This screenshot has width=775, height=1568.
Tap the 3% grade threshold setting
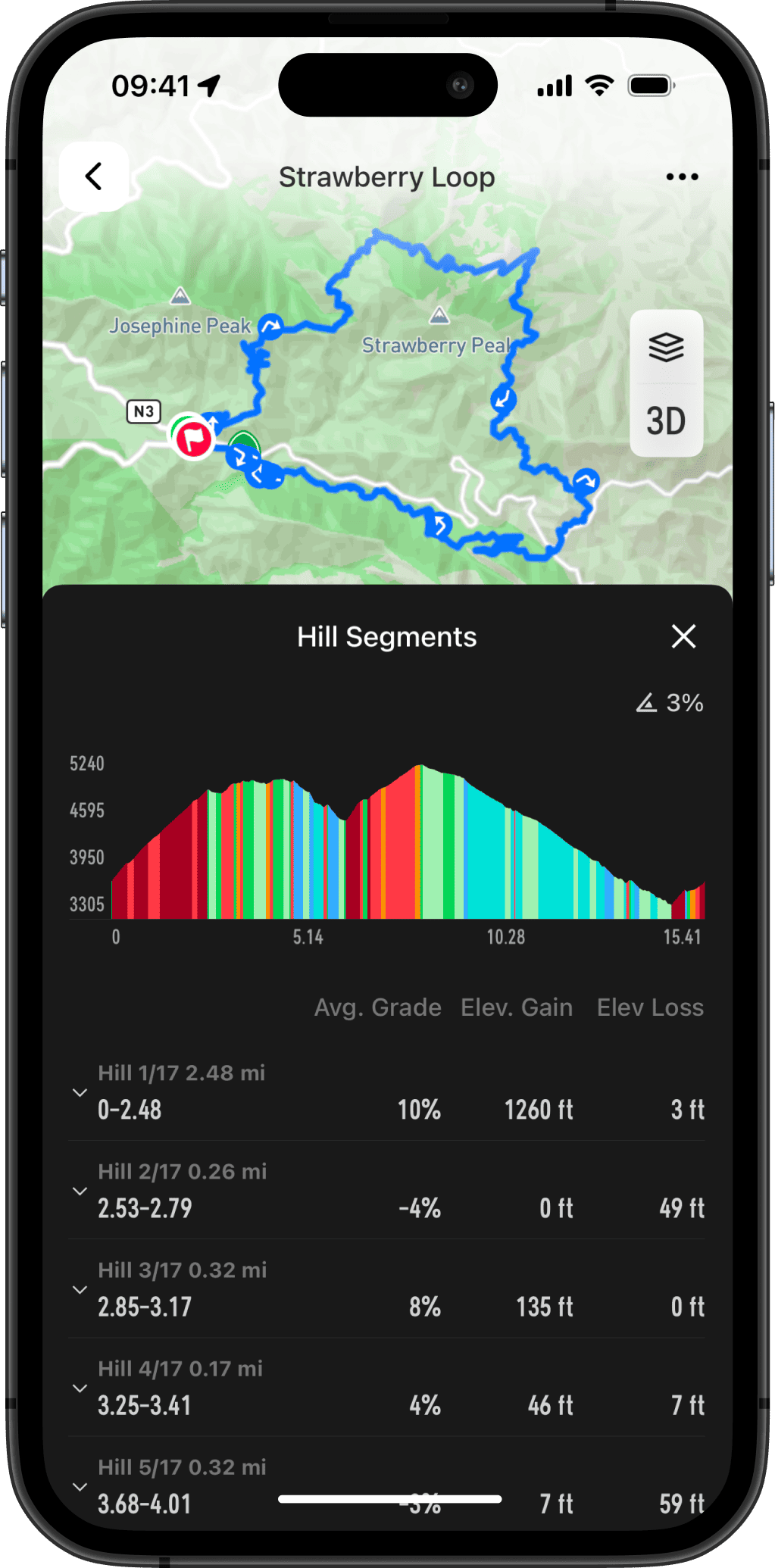(x=670, y=703)
